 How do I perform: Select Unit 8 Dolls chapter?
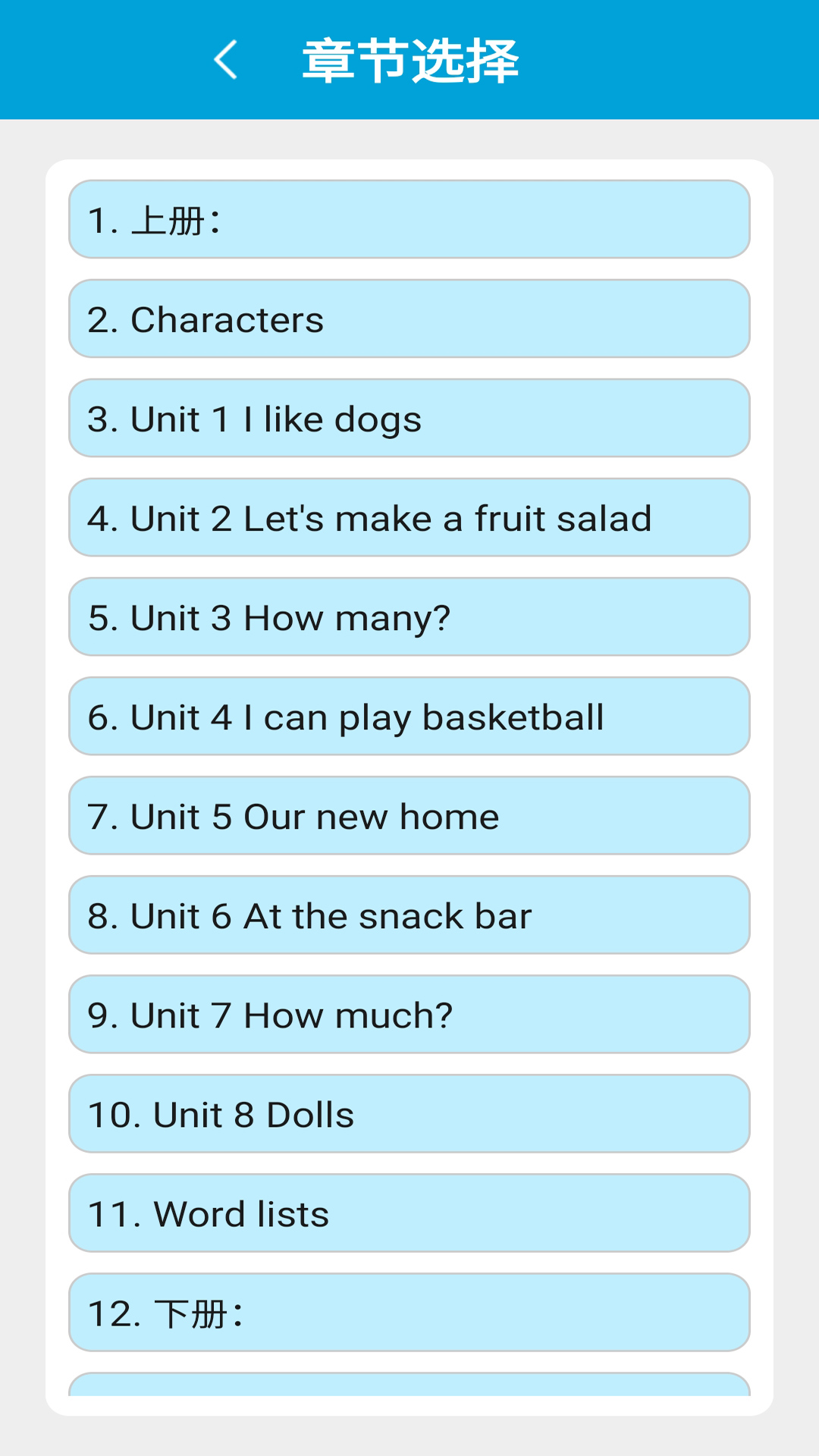[409, 1114]
